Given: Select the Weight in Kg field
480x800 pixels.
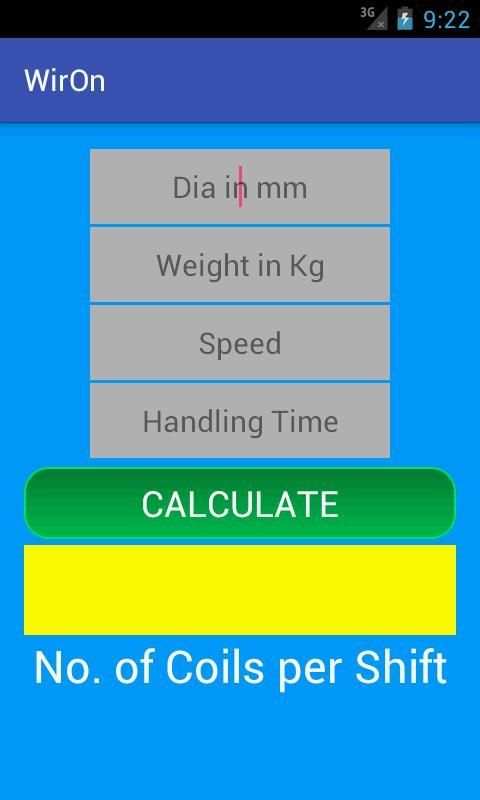Looking at the screenshot, I should pos(240,265).
